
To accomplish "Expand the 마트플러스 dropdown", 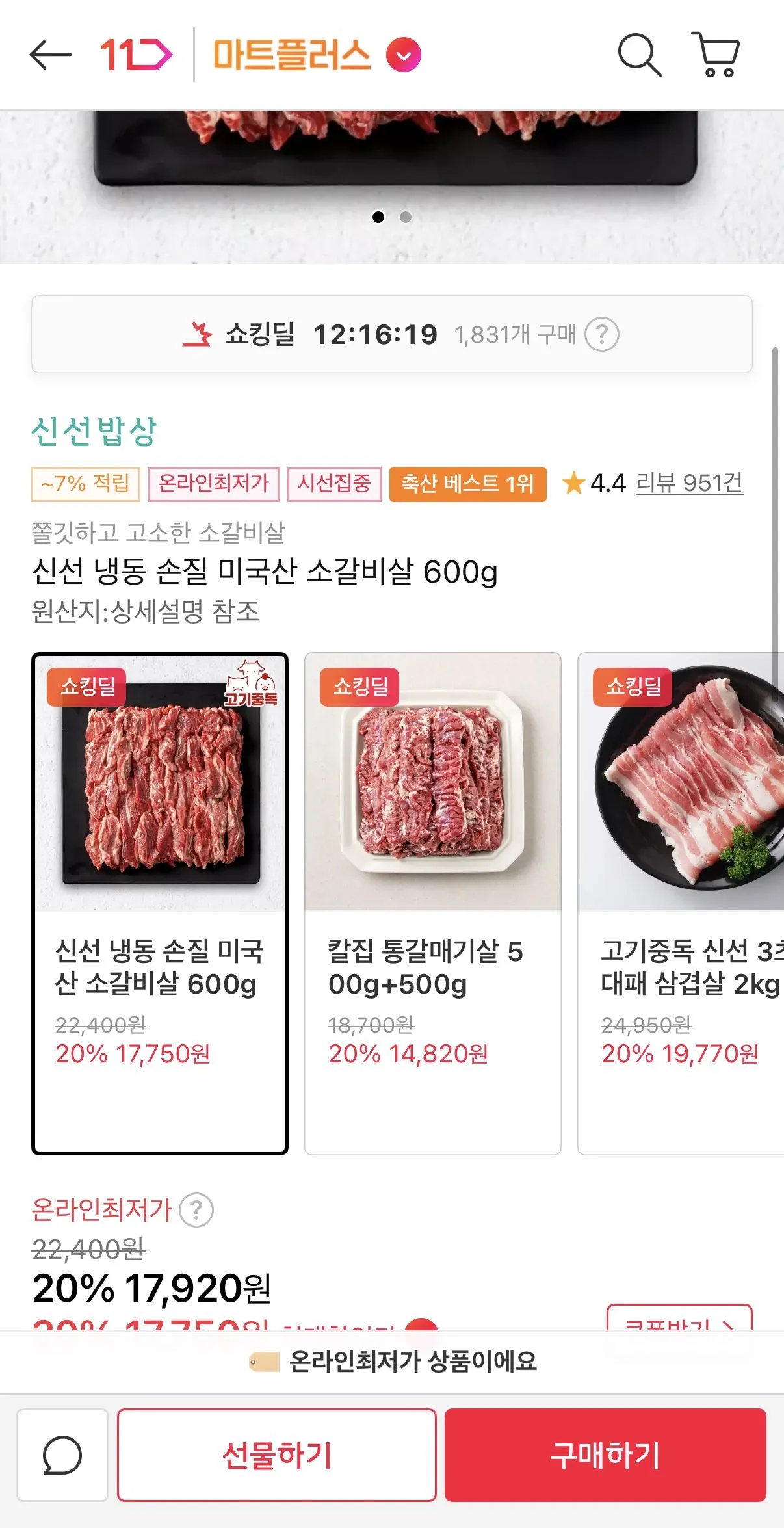I will tap(404, 55).
